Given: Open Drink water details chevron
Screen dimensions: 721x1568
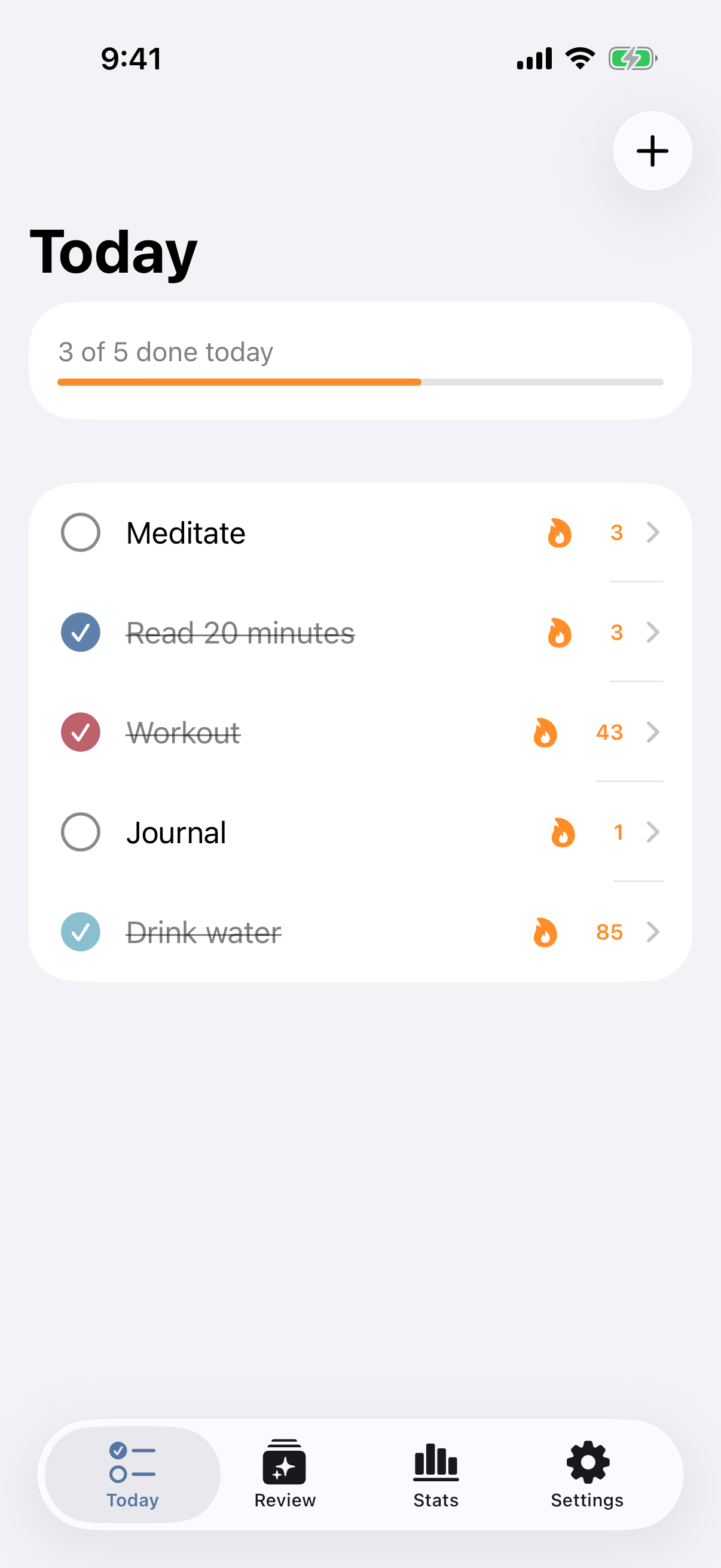Looking at the screenshot, I should click(x=653, y=932).
